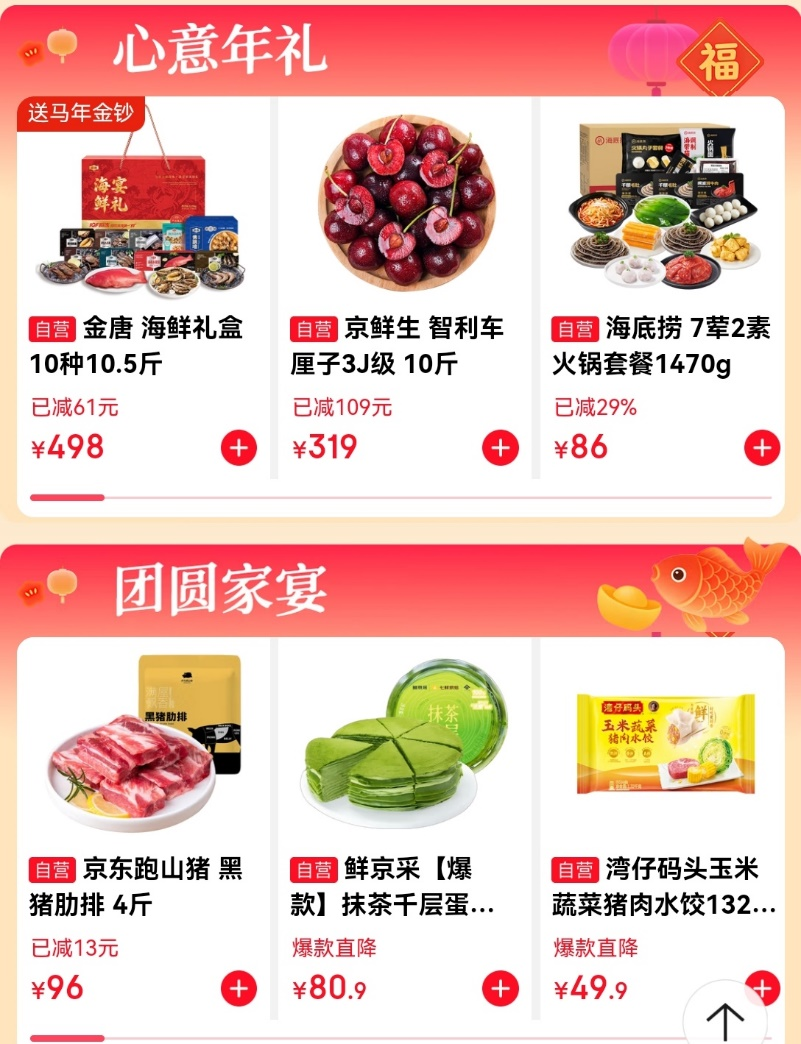
Task: Add 京东跑山猪 黑猪肋排 to cart
Action: [238, 989]
